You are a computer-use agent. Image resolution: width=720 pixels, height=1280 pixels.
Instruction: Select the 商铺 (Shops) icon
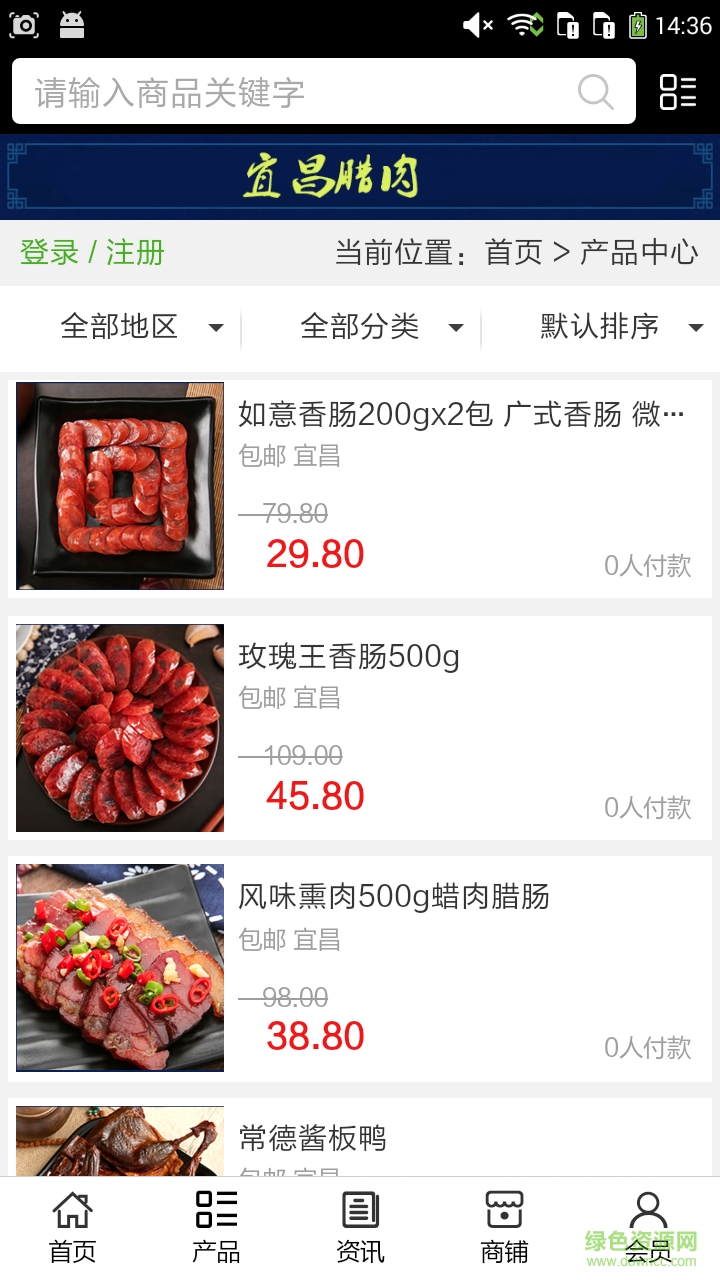click(x=504, y=1220)
